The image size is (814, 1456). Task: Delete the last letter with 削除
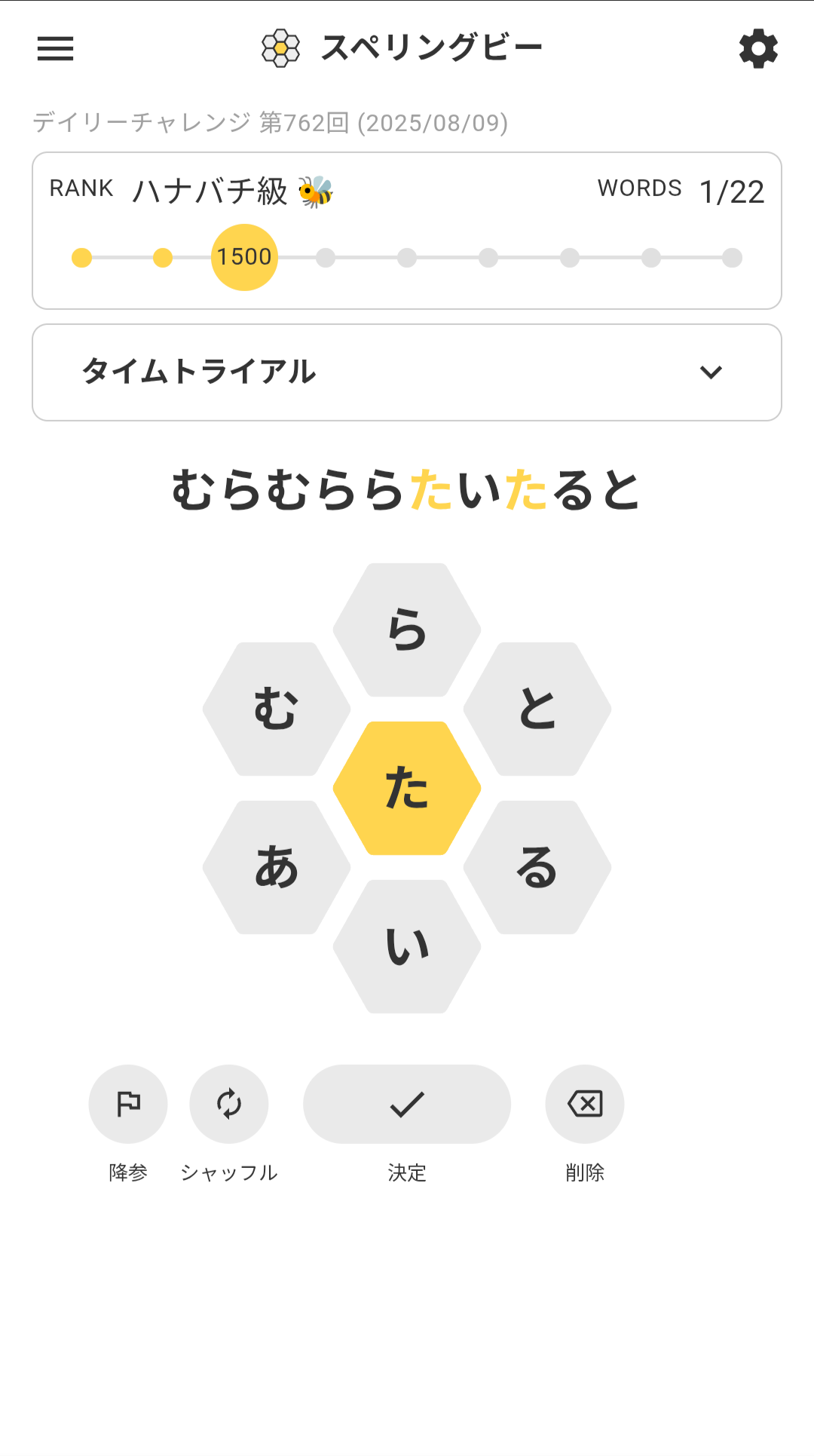tap(585, 1104)
